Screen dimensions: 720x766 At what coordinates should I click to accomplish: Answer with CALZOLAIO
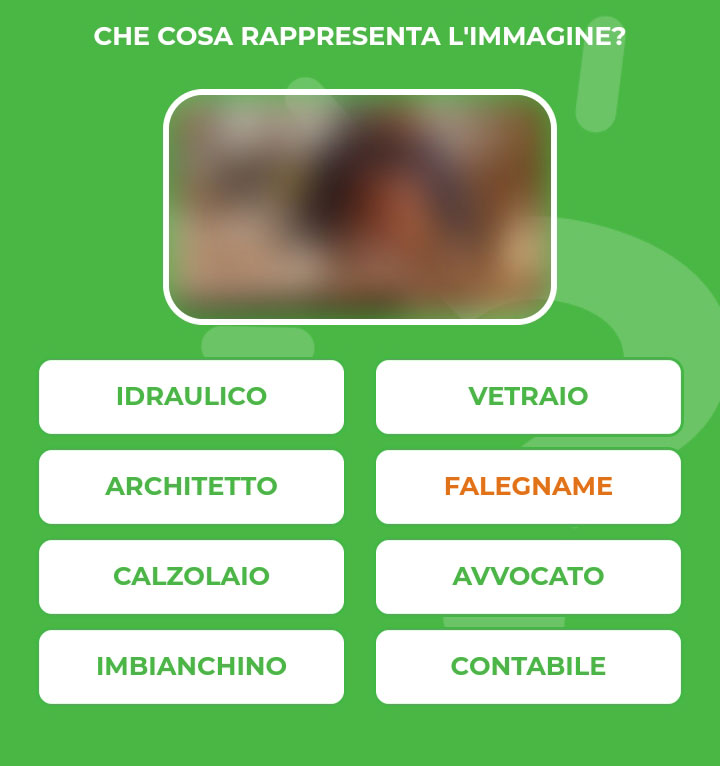point(191,577)
